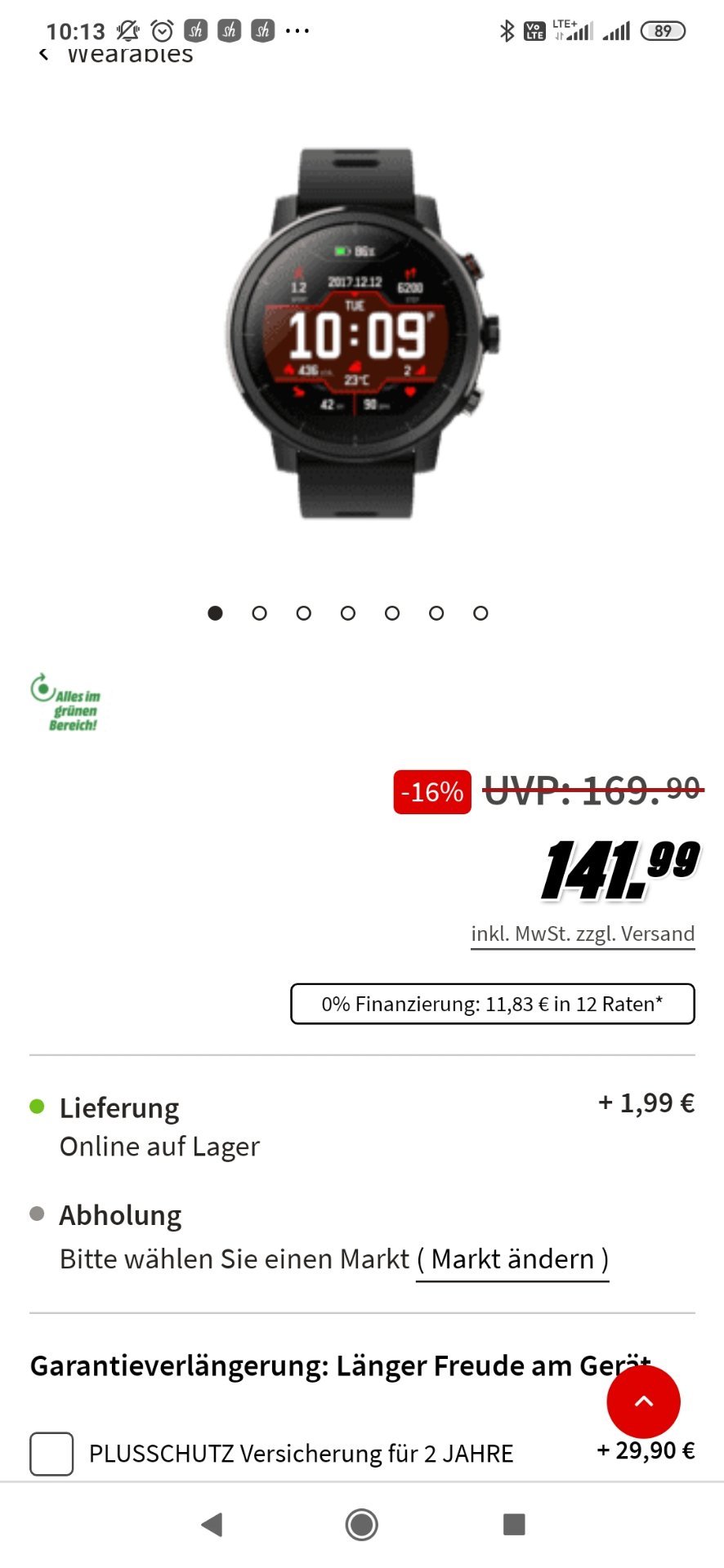
Task: Open the inkl. MwSt. zzgl. Versand link
Action: point(583,934)
